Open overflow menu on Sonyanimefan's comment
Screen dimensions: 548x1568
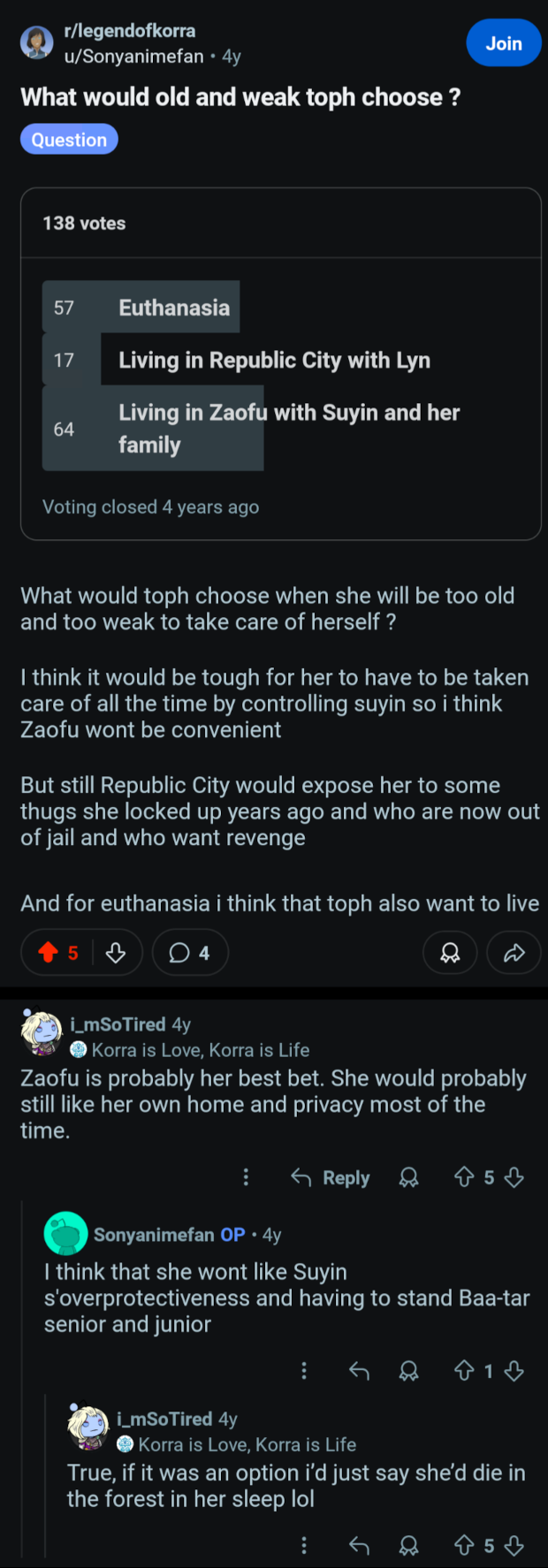tap(304, 1371)
